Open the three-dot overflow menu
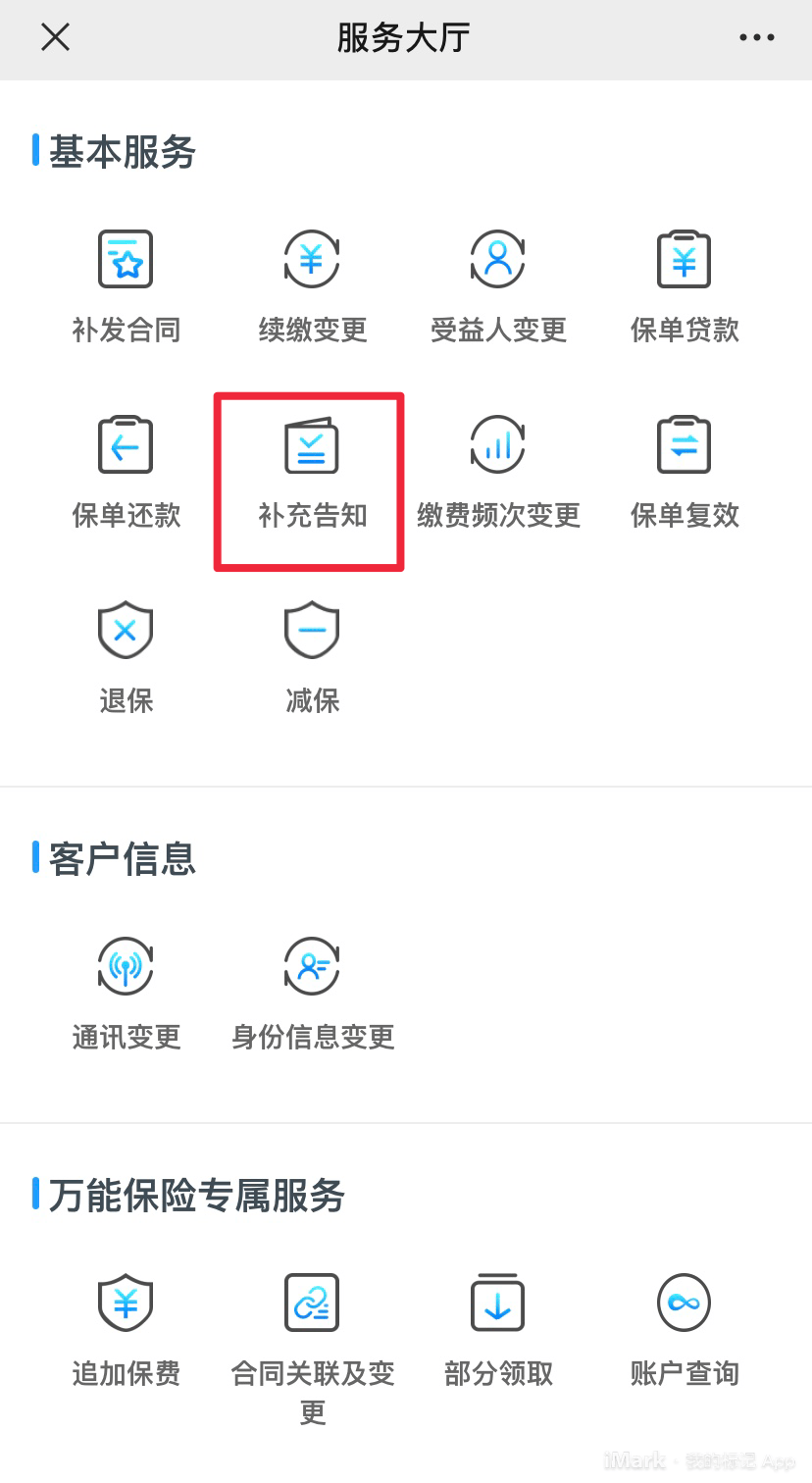The height and width of the screenshot is (1483, 812). pos(756,37)
